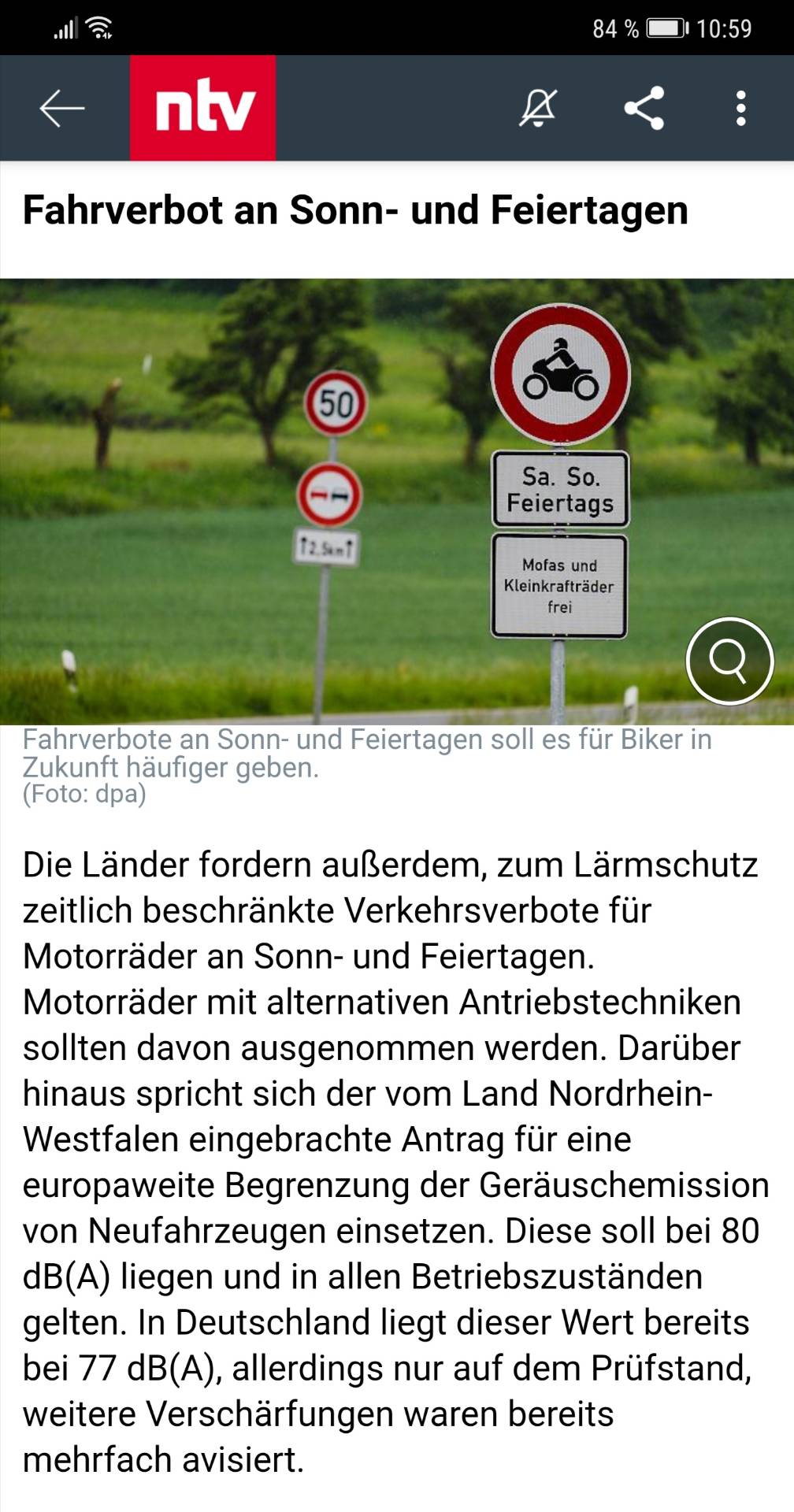
Task: Enlarge the photo with the magnifier button
Action: (729, 661)
